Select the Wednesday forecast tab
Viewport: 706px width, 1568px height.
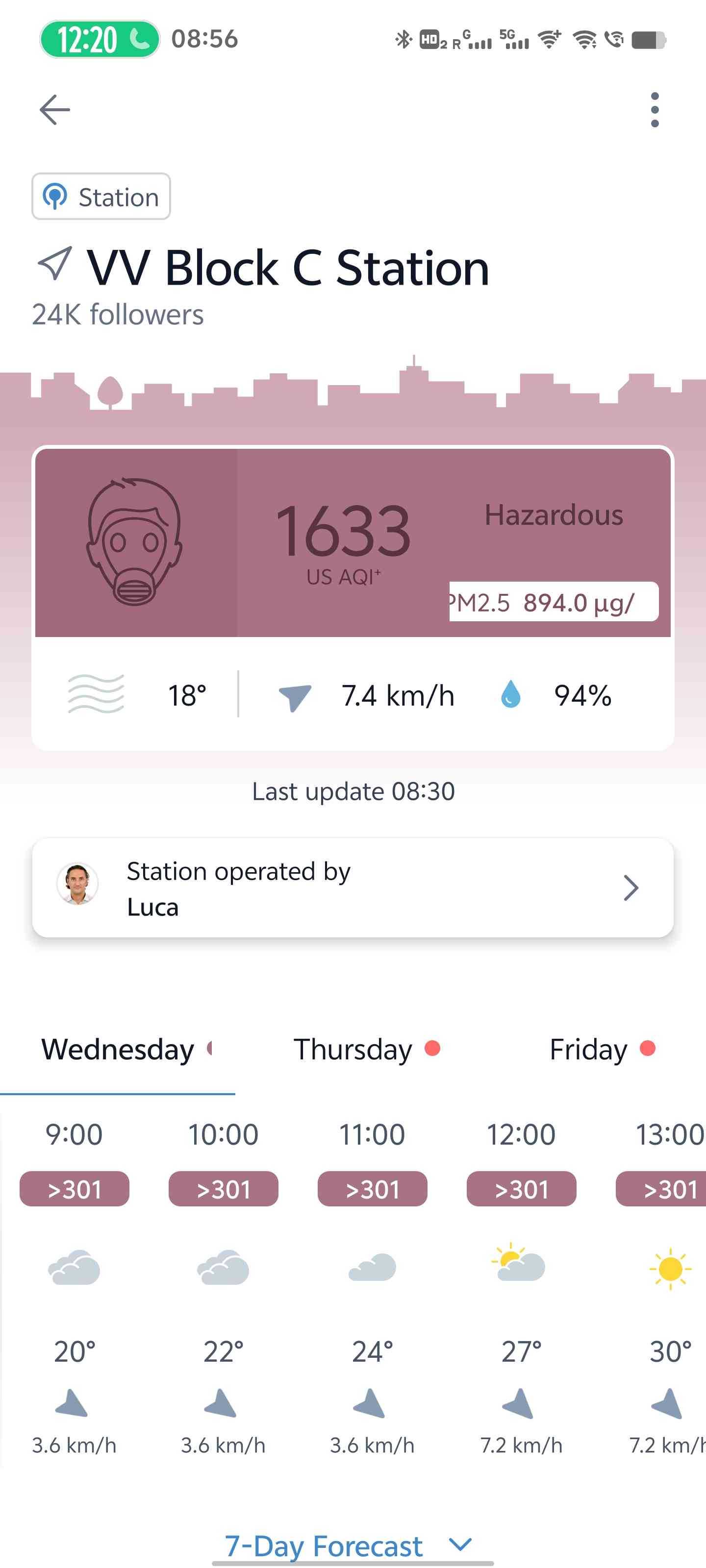tap(118, 1050)
